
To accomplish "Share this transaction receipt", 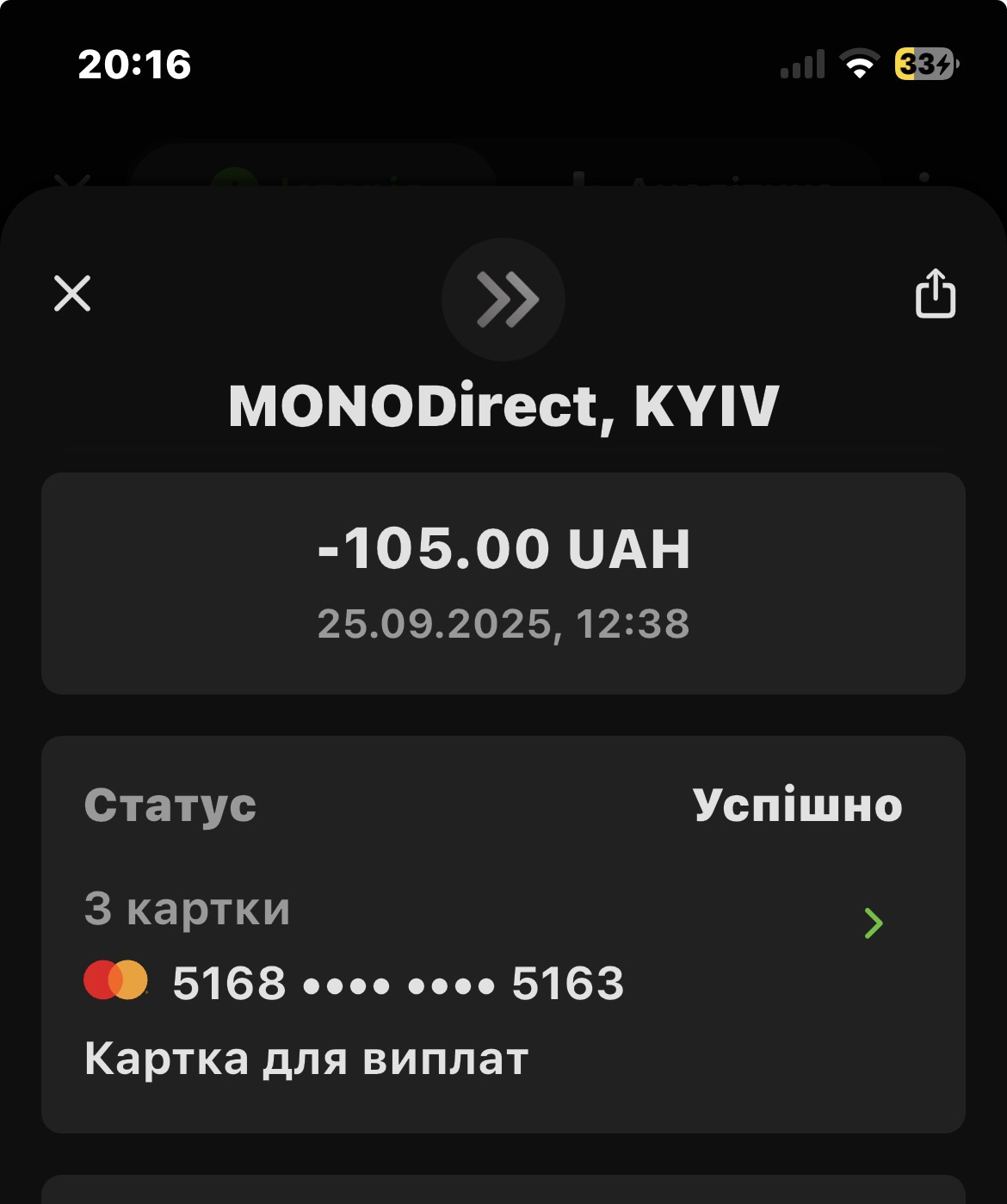I will tap(935, 293).
